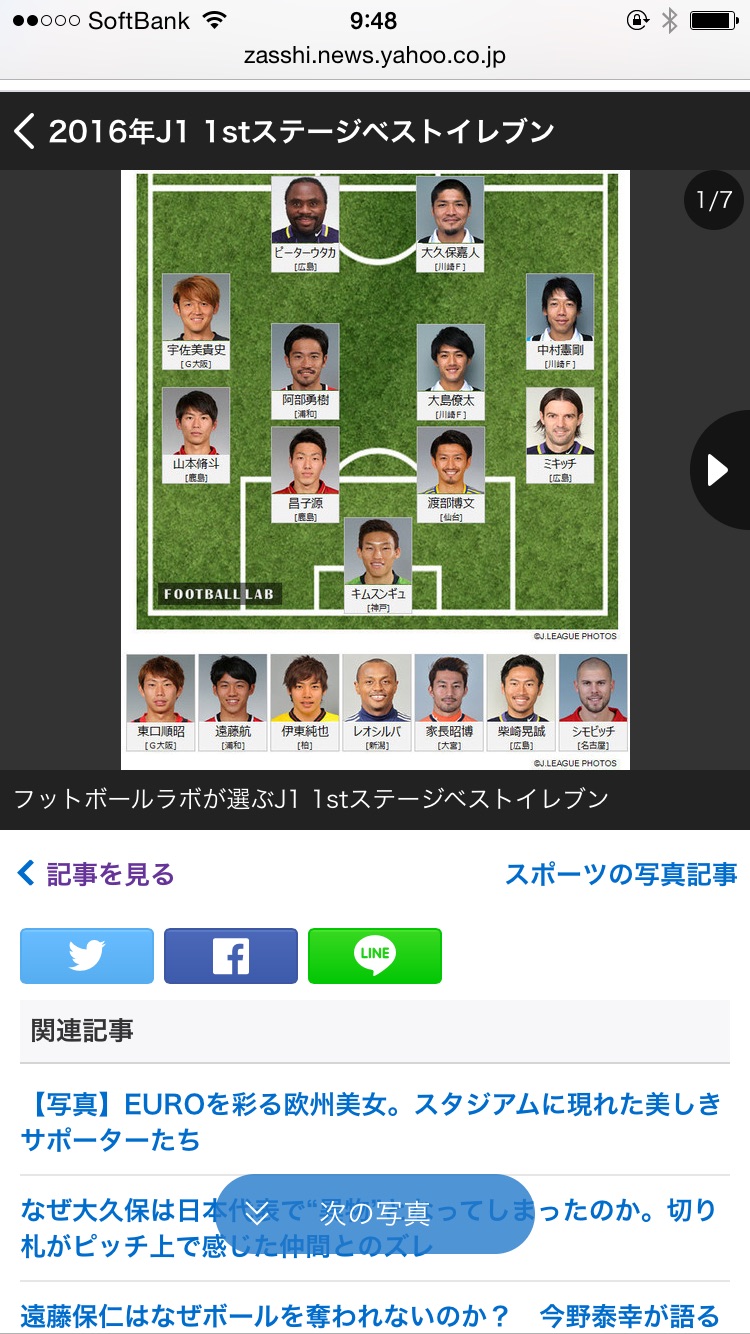Screen dimensions: 750x1334
Task: Open the Best Eleven formation photo
Action: pos(375,470)
